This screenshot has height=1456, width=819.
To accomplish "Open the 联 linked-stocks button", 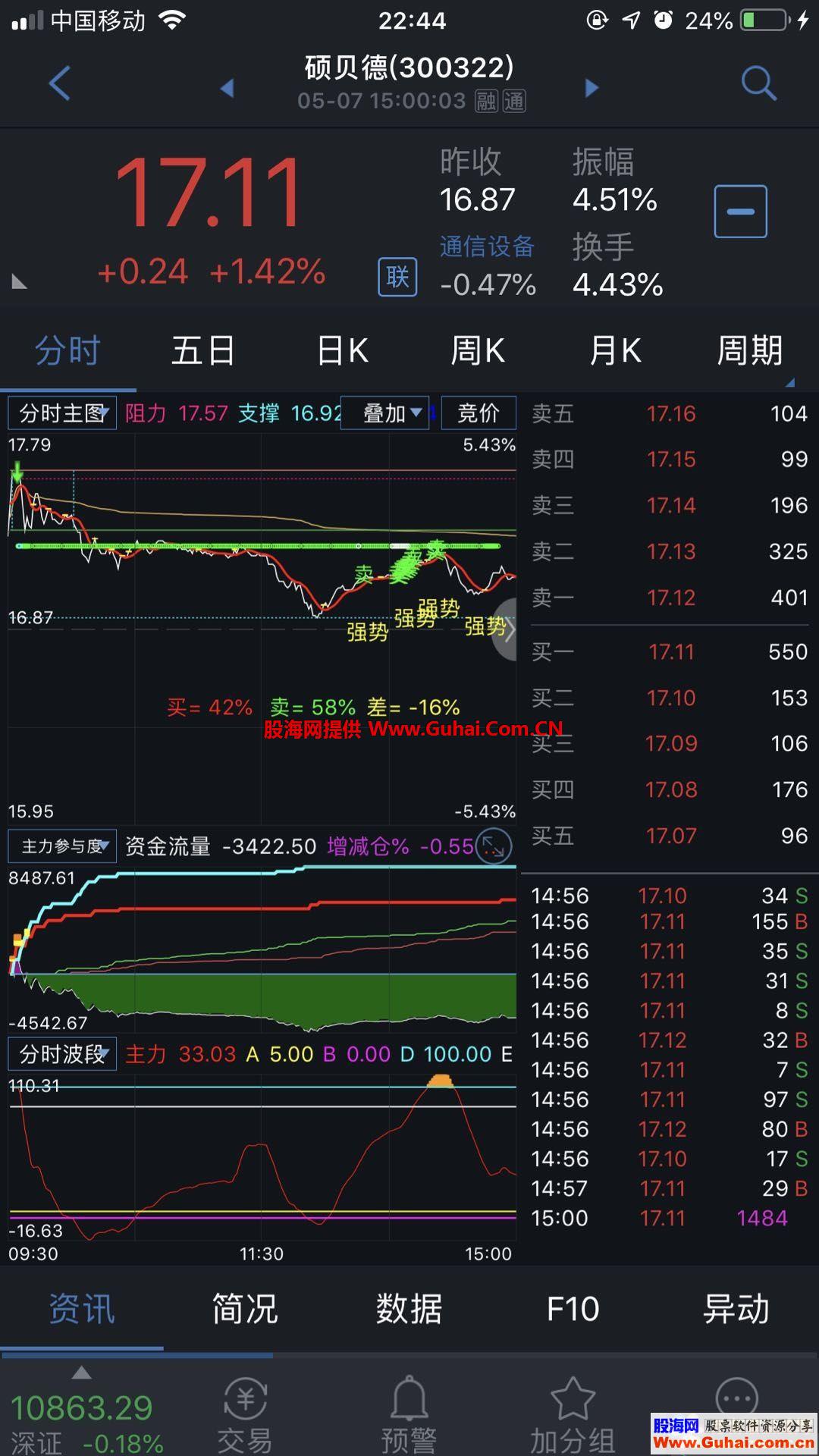I will tap(397, 277).
